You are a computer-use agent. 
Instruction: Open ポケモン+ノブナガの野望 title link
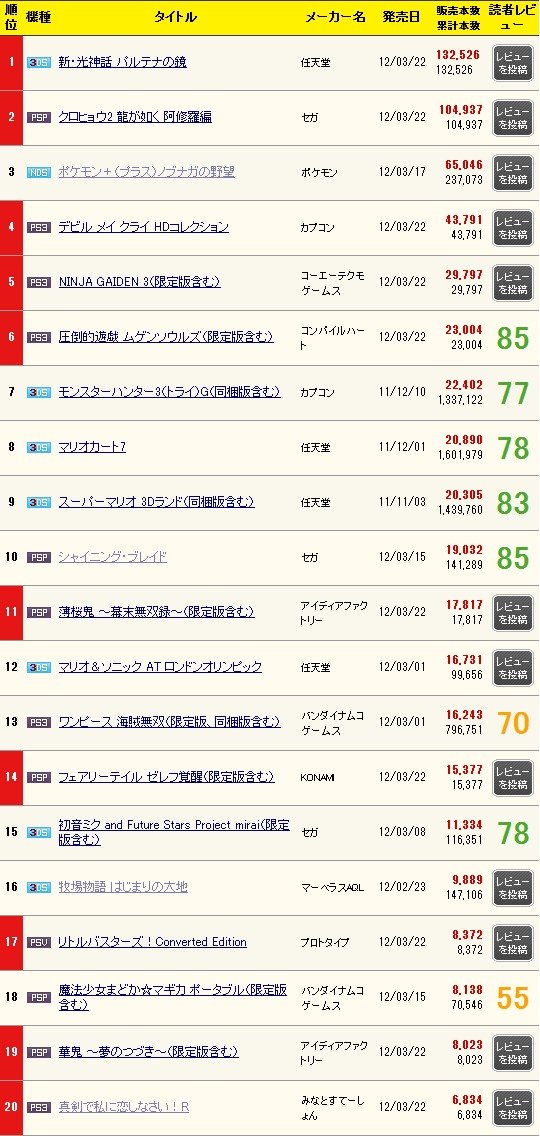(146, 172)
